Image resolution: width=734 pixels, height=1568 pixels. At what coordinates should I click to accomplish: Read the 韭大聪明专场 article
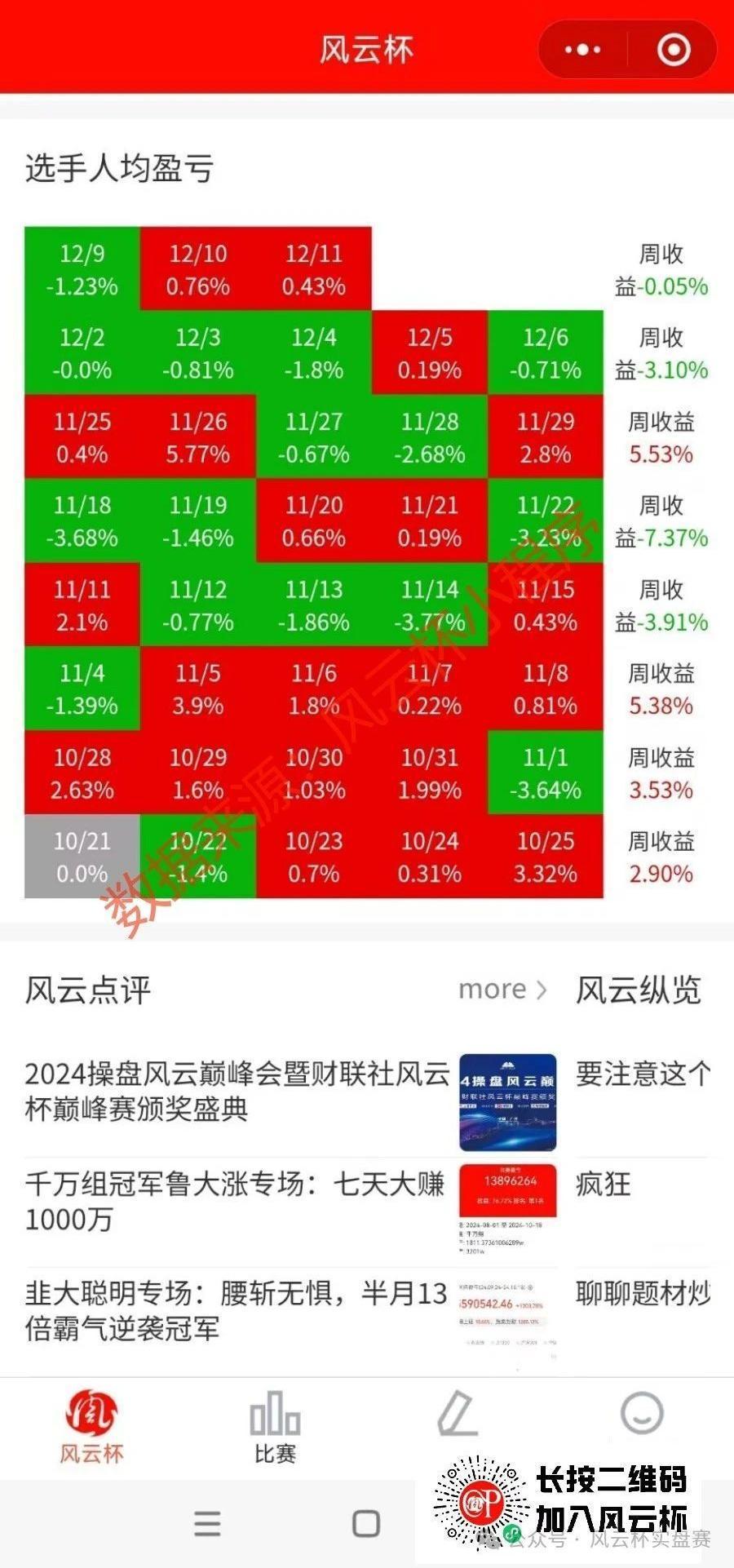point(290,1311)
